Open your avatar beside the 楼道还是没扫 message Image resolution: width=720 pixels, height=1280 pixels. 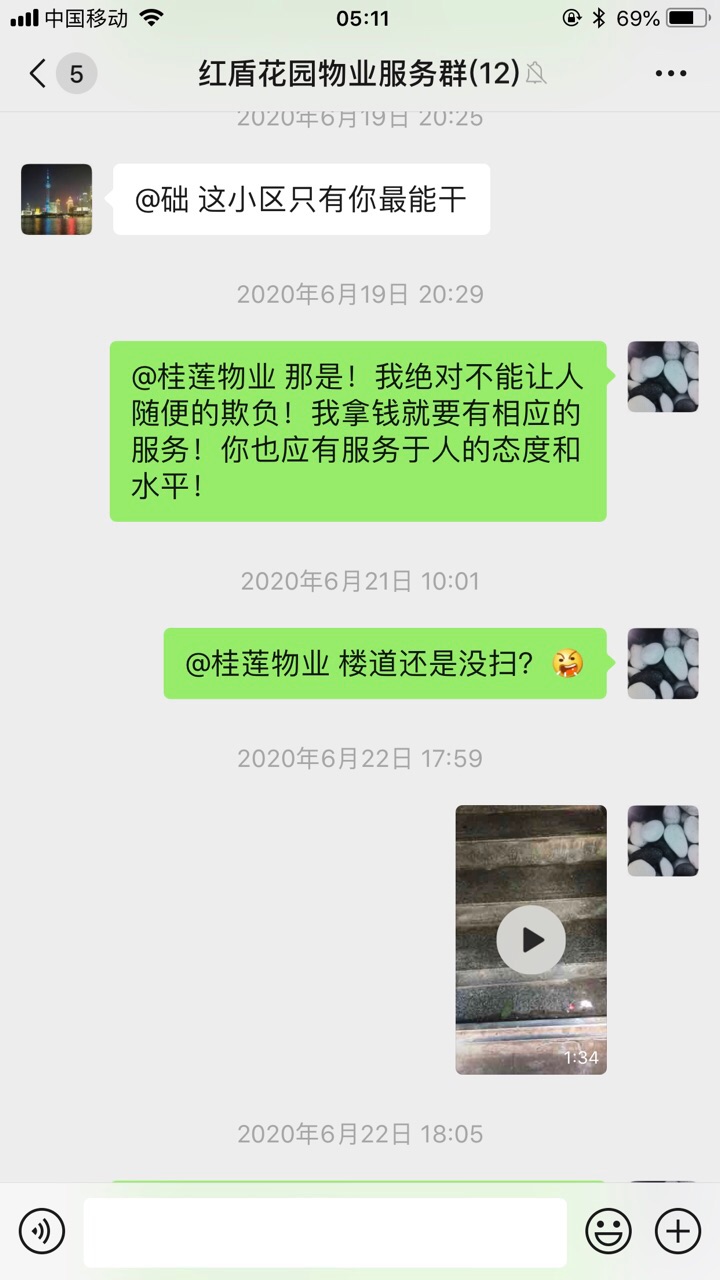coord(662,663)
